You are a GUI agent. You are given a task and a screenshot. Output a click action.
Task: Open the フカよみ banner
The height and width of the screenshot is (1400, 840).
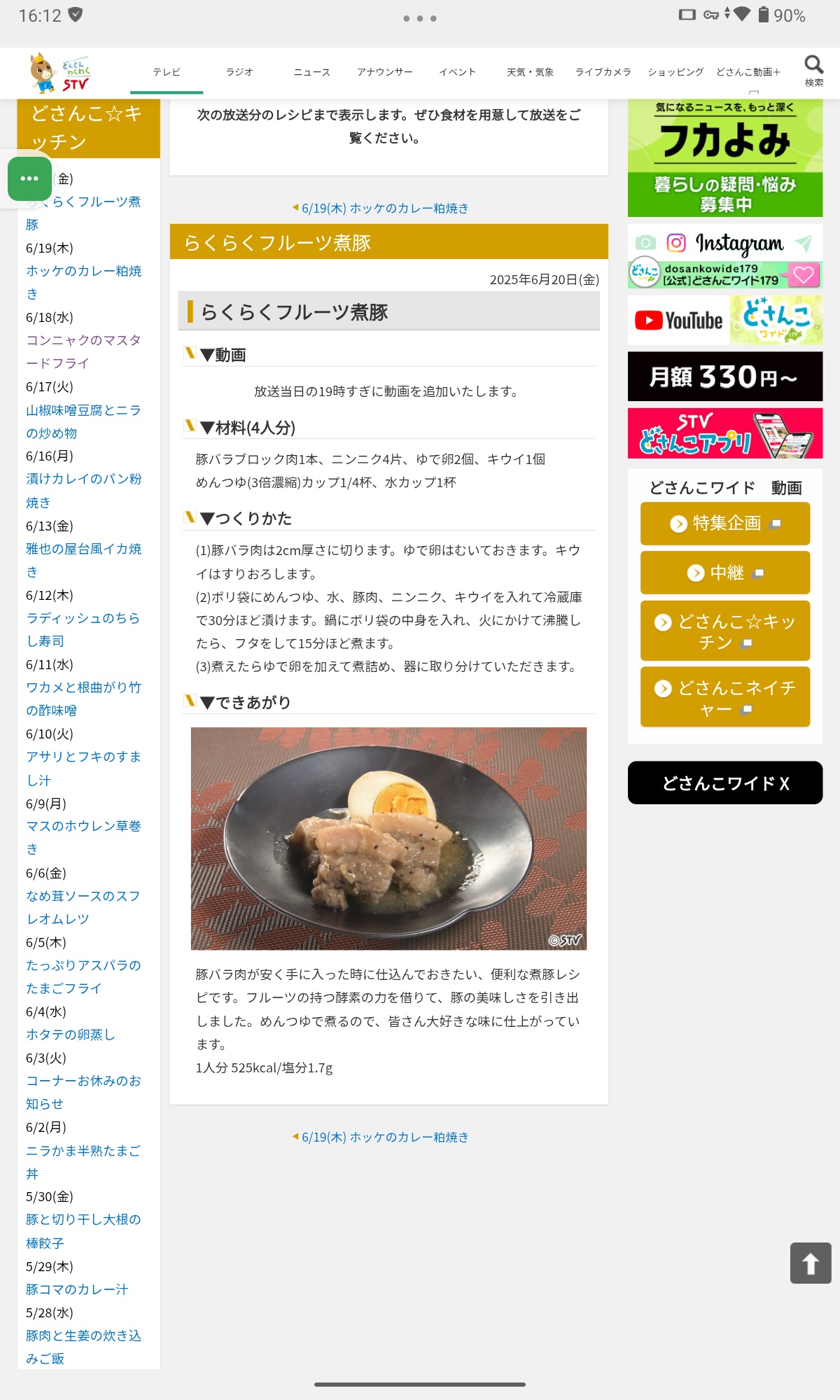click(725, 158)
